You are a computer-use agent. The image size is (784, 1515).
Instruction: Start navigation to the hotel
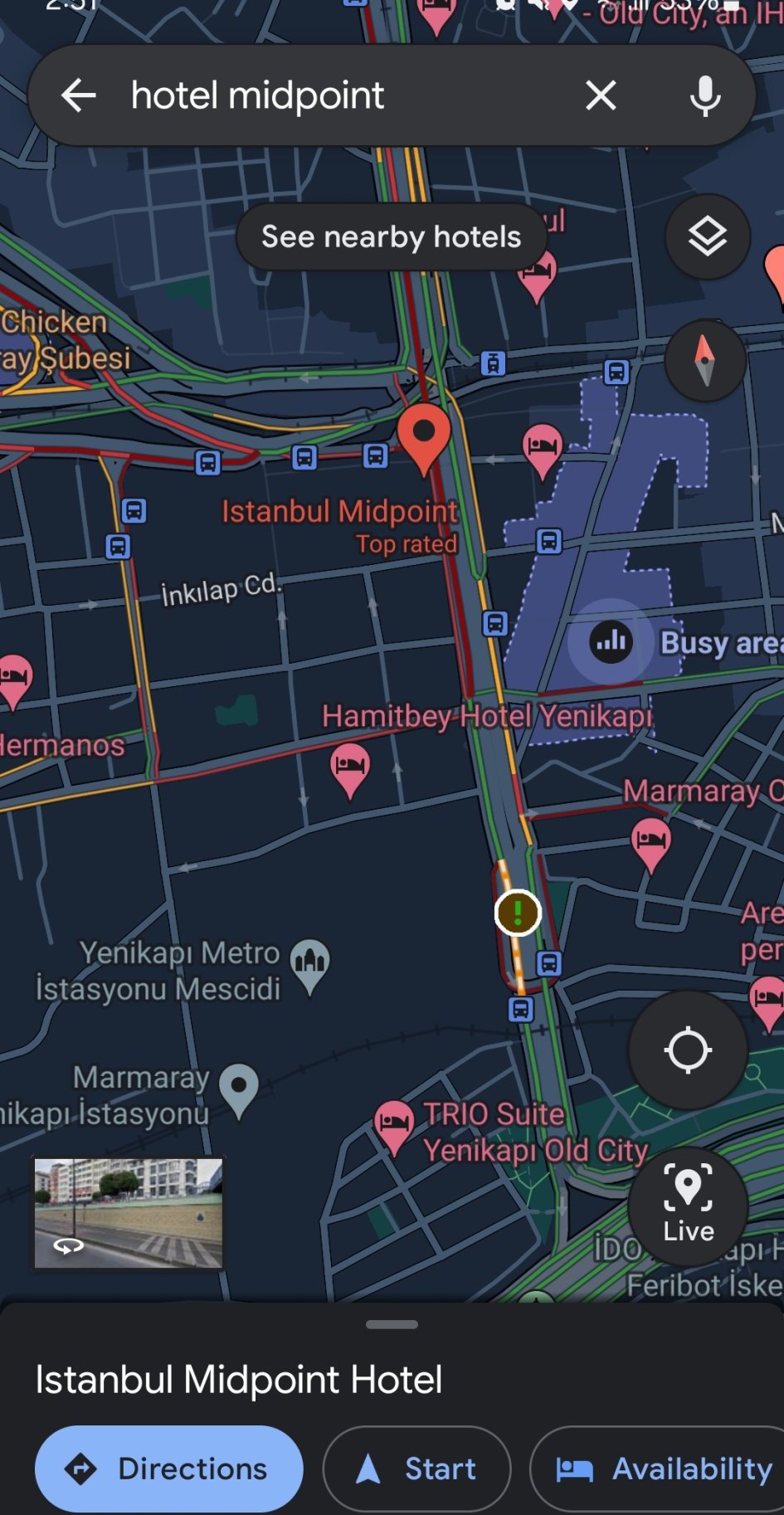(x=416, y=1469)
